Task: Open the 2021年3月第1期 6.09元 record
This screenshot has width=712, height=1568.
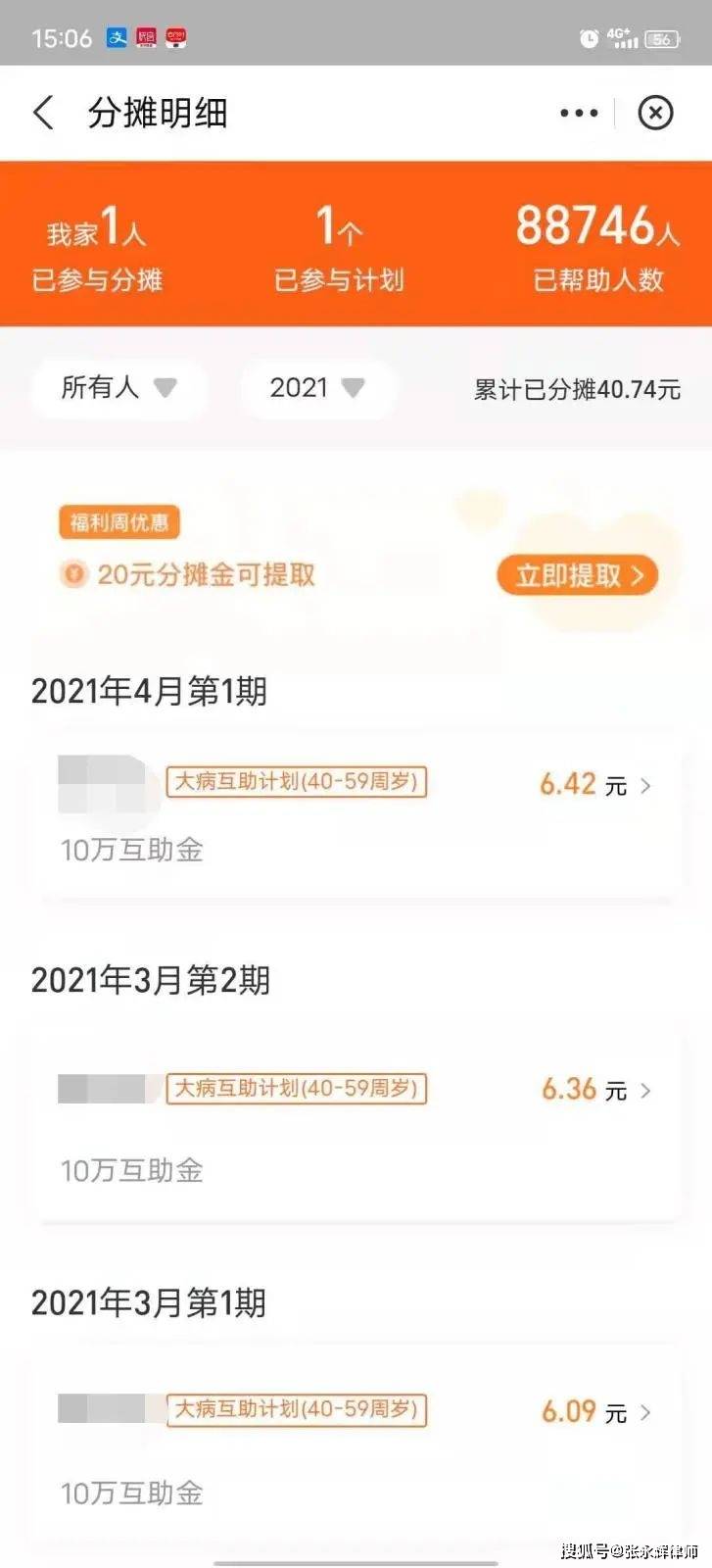Action: click(356, 1447)
